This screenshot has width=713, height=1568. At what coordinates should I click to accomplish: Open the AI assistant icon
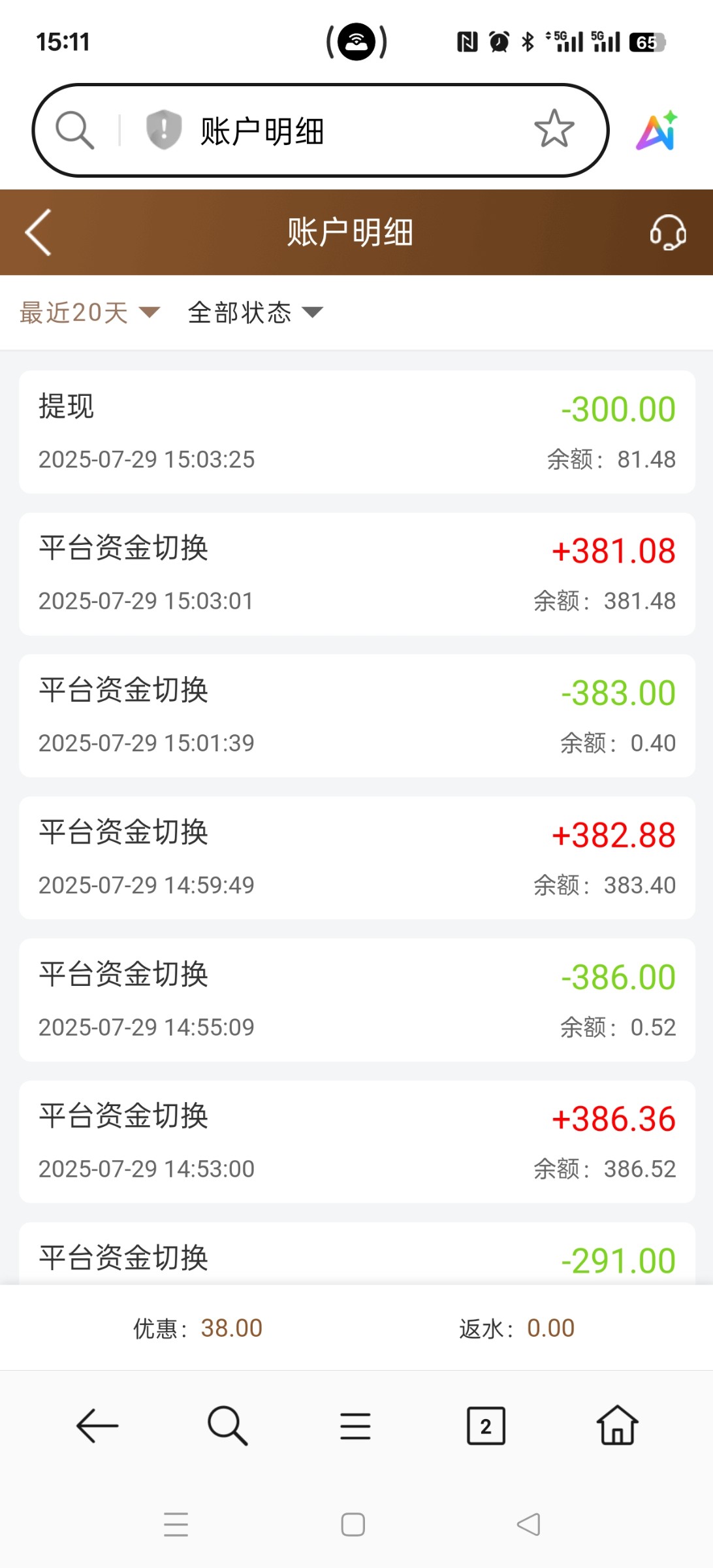pos(657,131)
